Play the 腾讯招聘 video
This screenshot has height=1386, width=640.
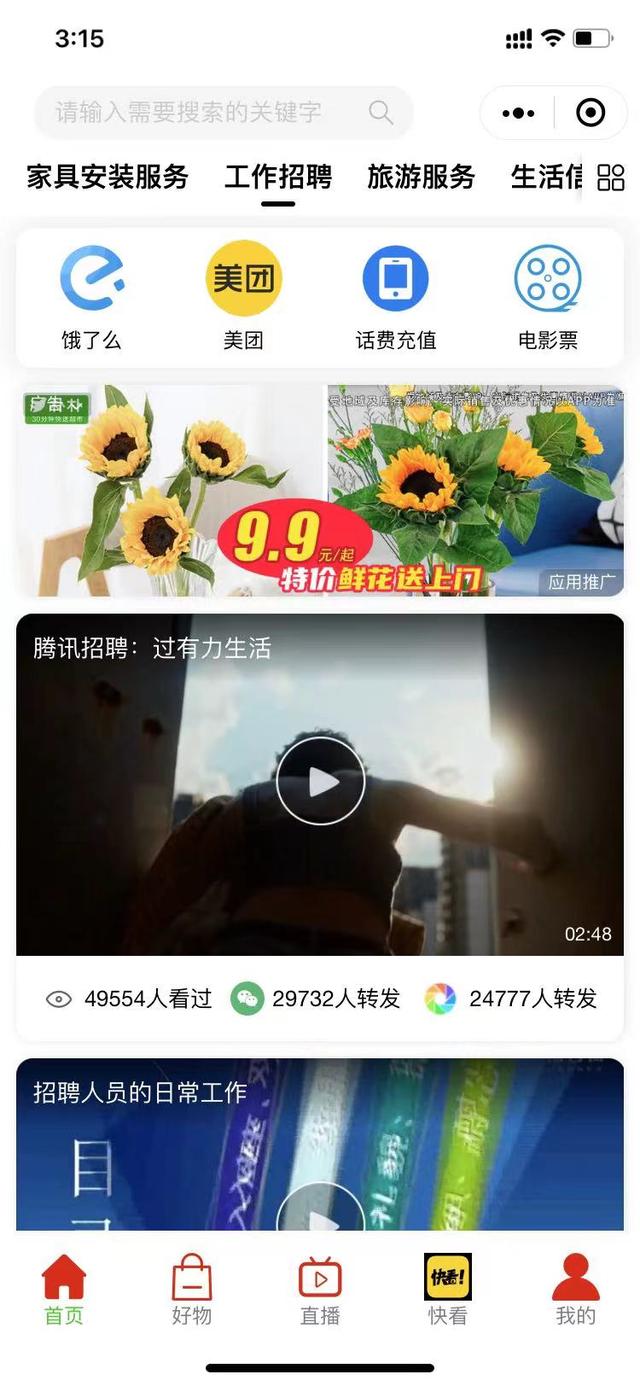click(320, 782)
